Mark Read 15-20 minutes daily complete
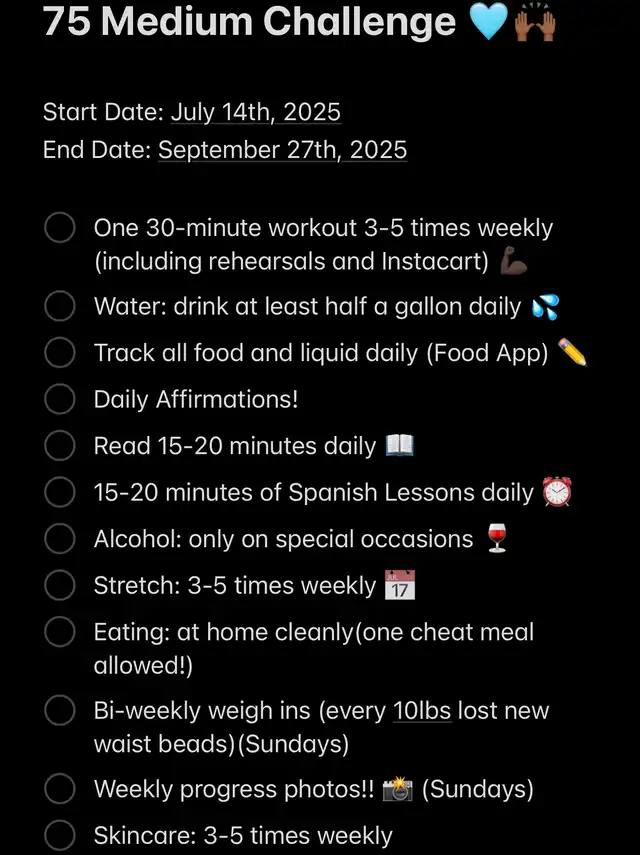The image size is (640, 855). [x=60, y=446]
